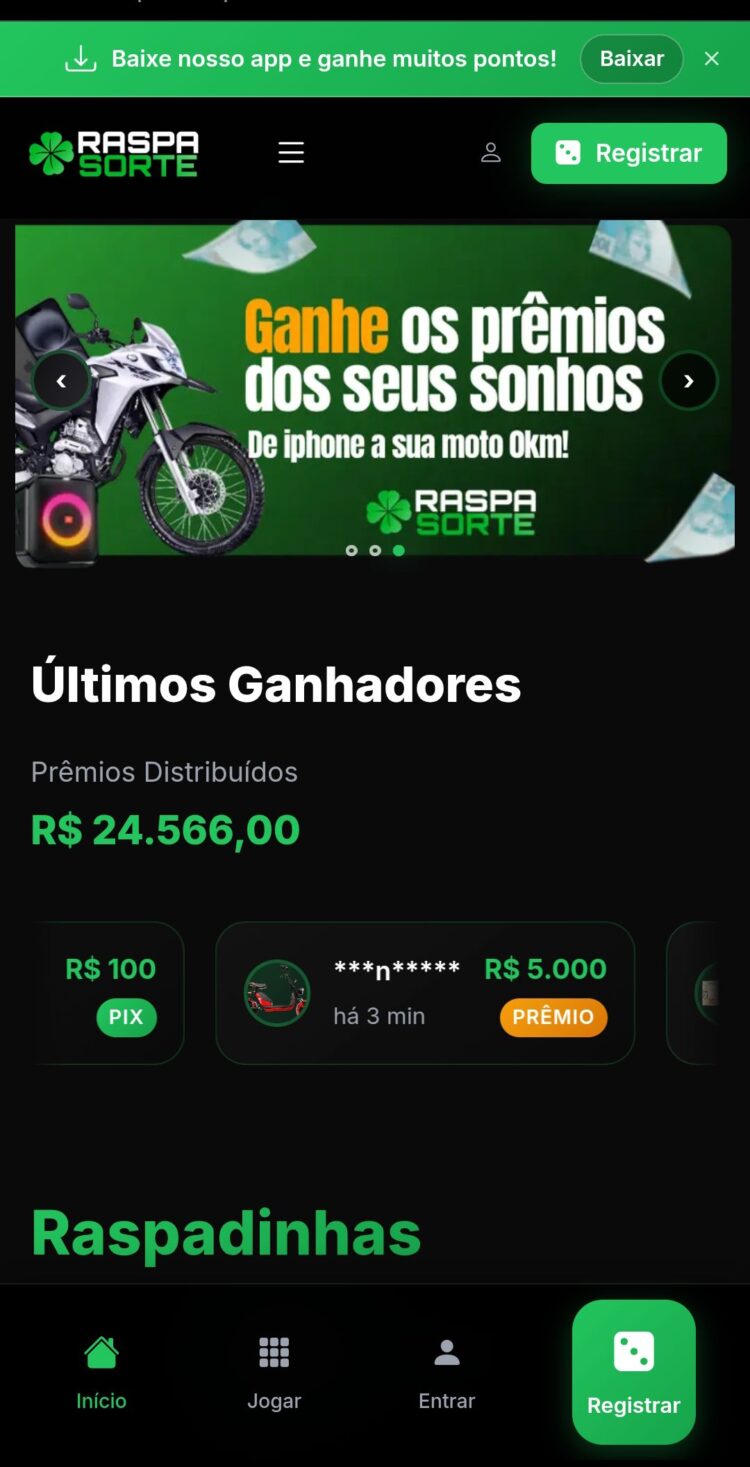Select the first carousel indicator dot
The height and width of the screenshot is (1467, 750).
point(352,550)
